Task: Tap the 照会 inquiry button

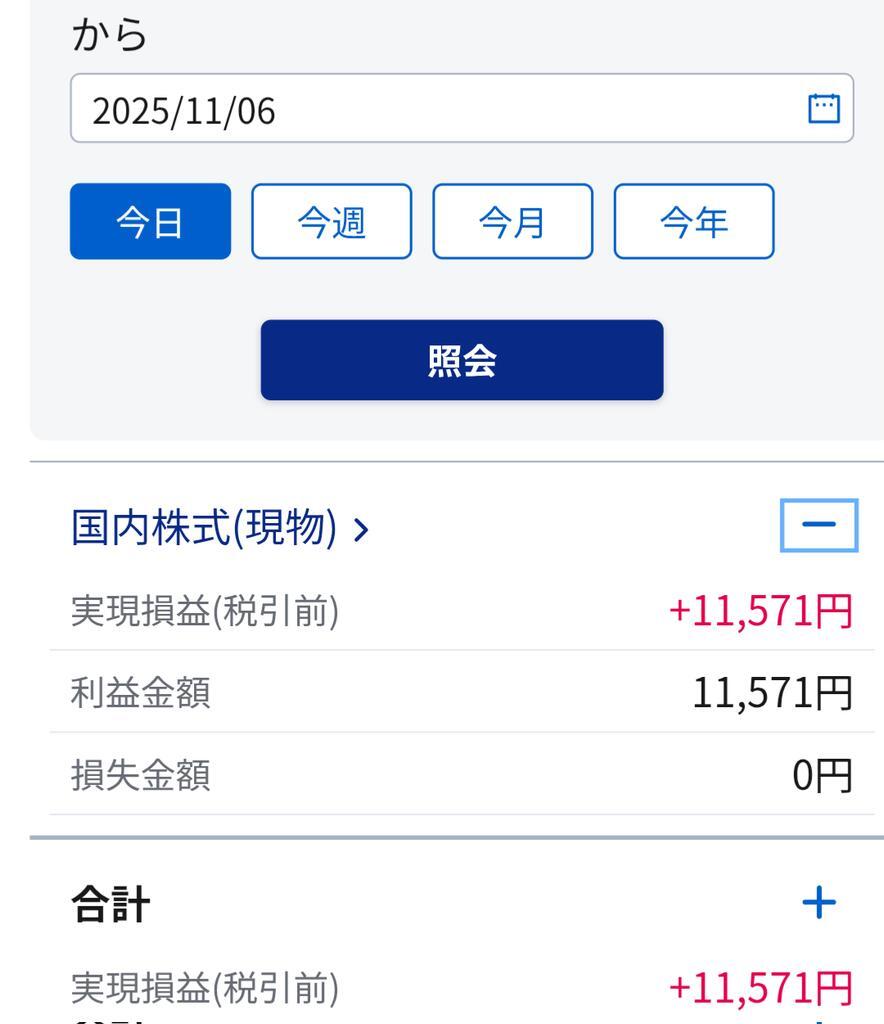Action: point(461,361)
